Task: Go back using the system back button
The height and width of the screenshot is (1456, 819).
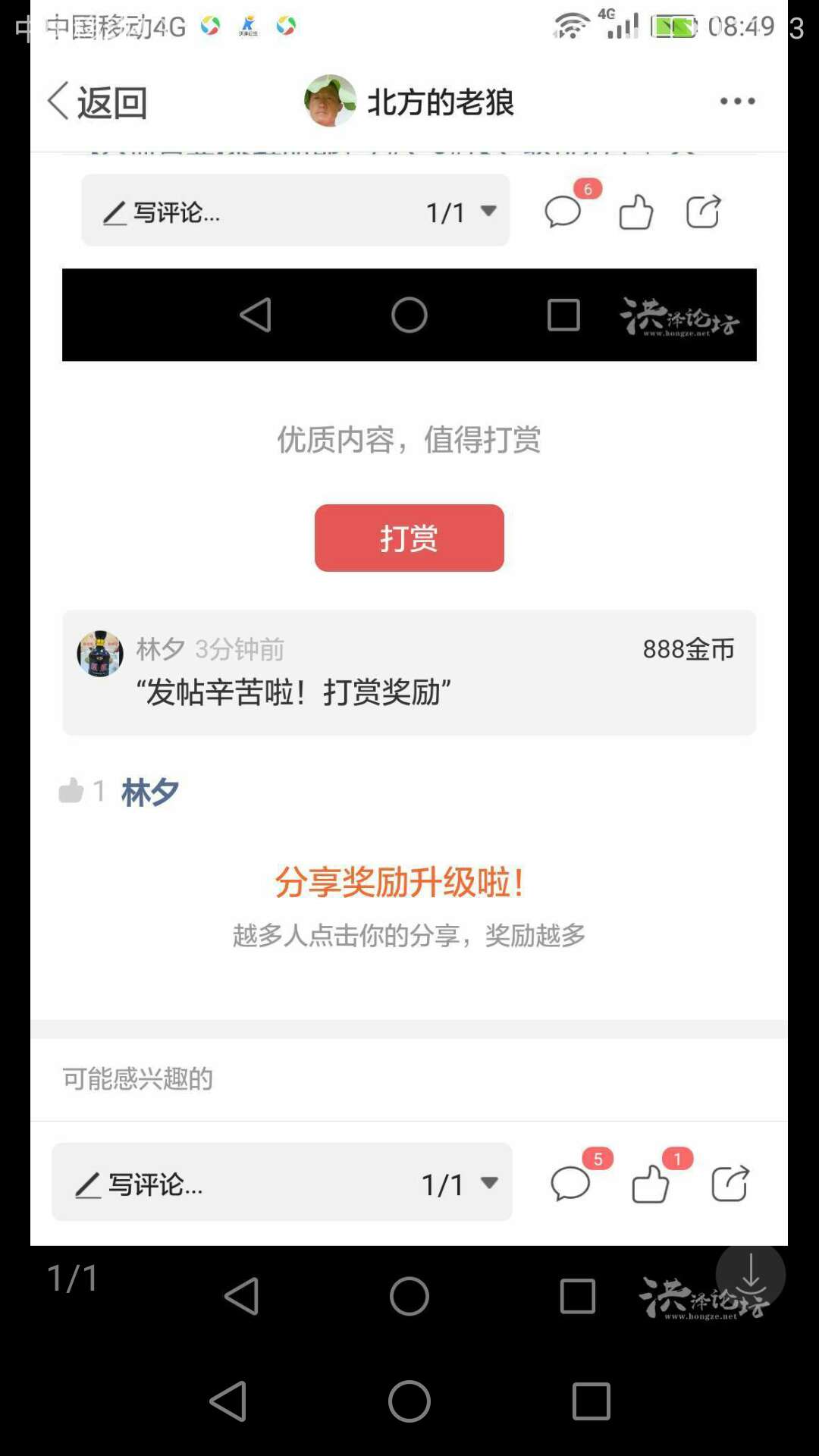Action: 228,1401
